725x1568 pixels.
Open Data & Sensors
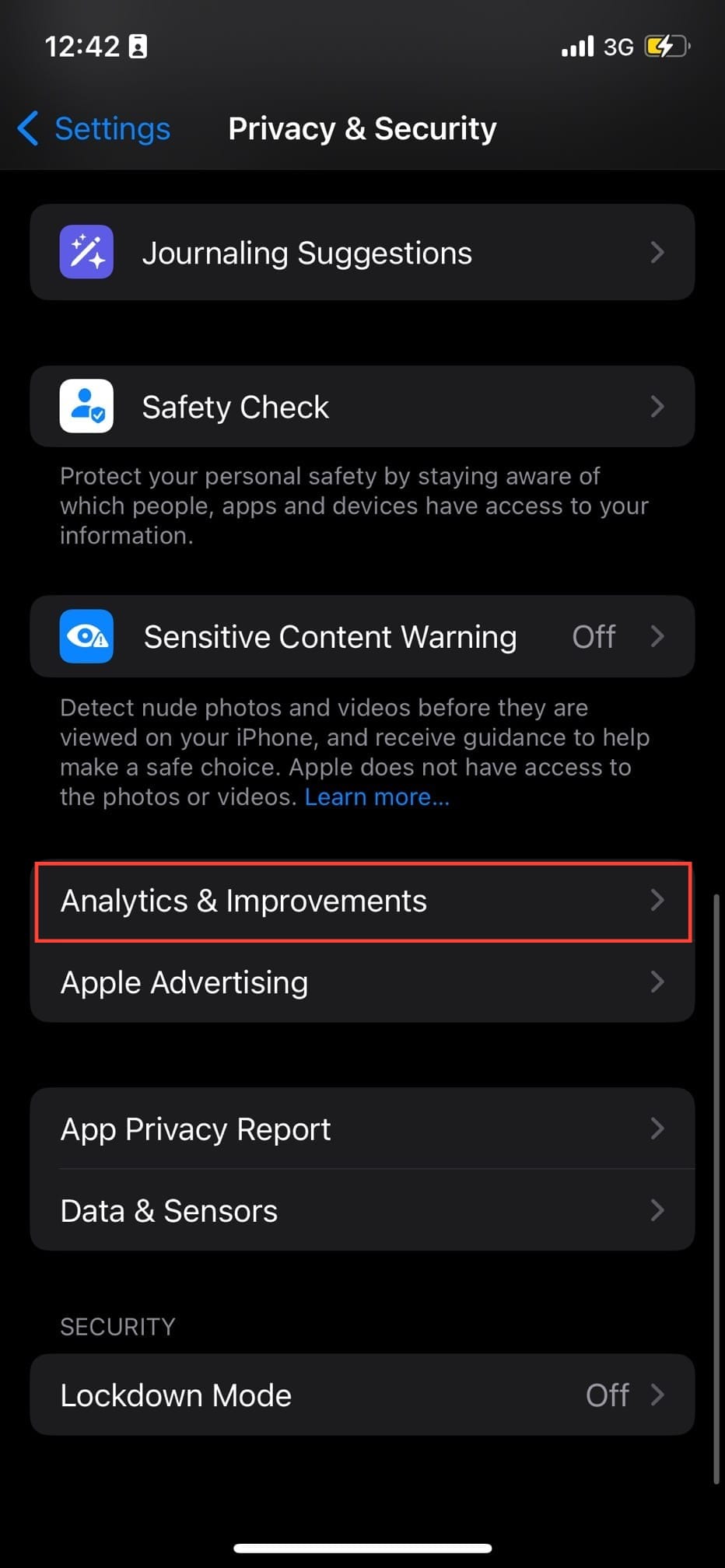coord(362,1210)
